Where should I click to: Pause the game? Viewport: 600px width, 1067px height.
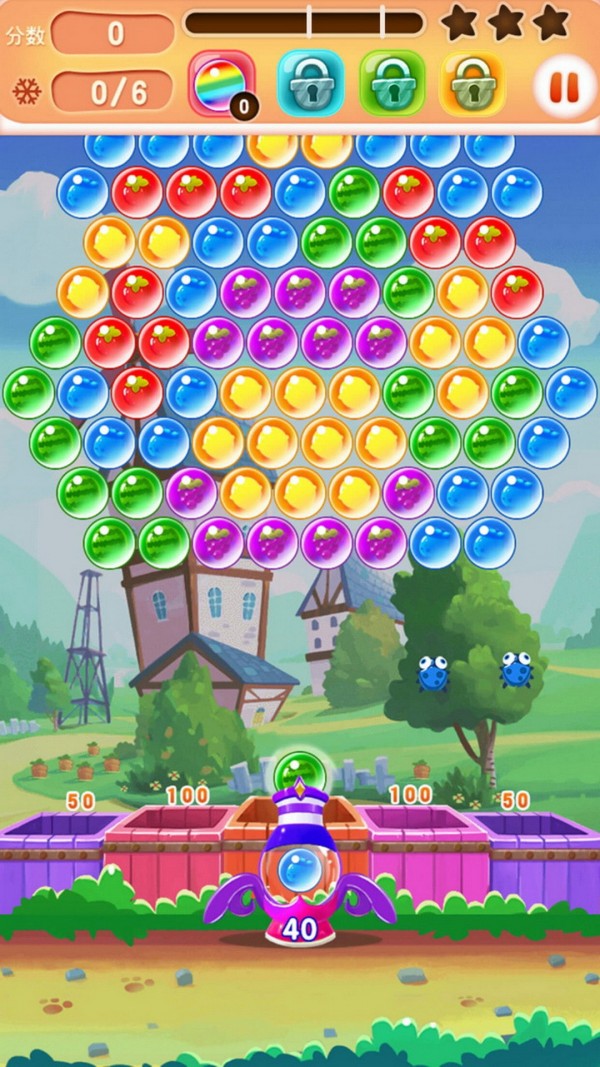(564, 87)
